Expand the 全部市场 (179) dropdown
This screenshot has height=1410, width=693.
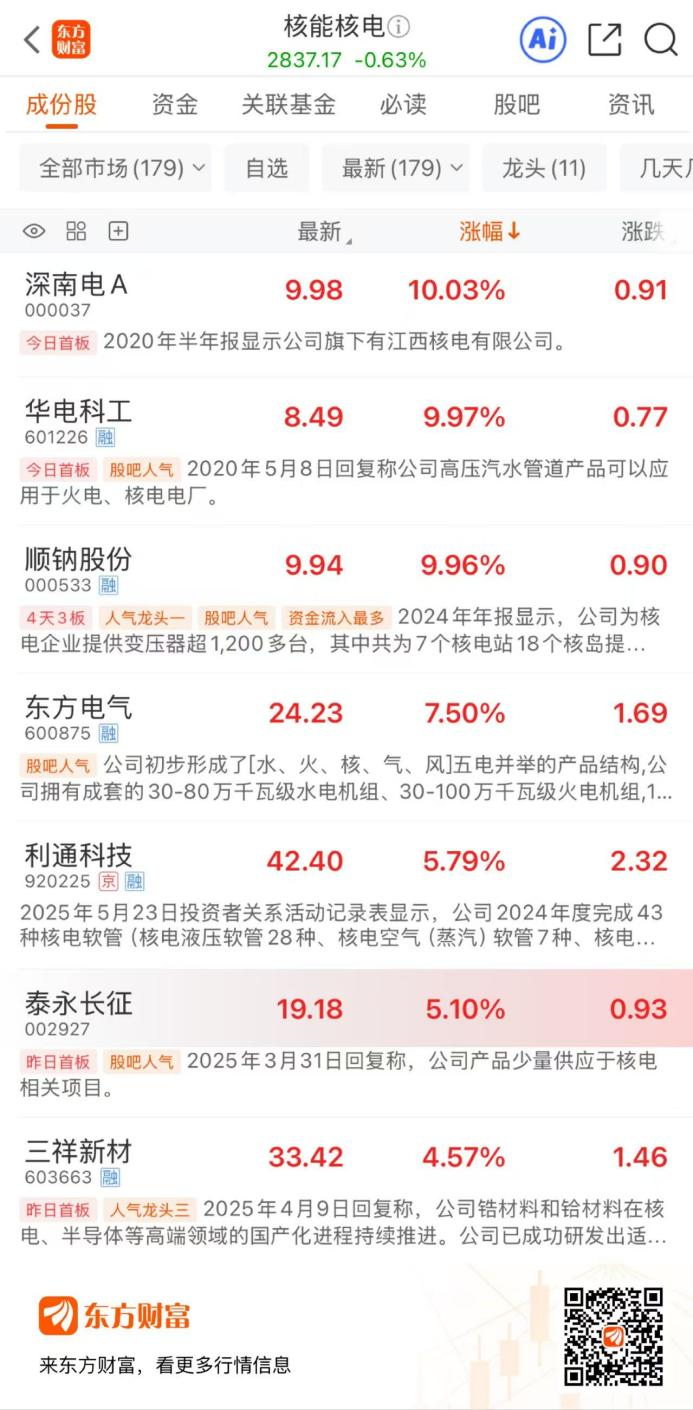[x=115, y=168]
